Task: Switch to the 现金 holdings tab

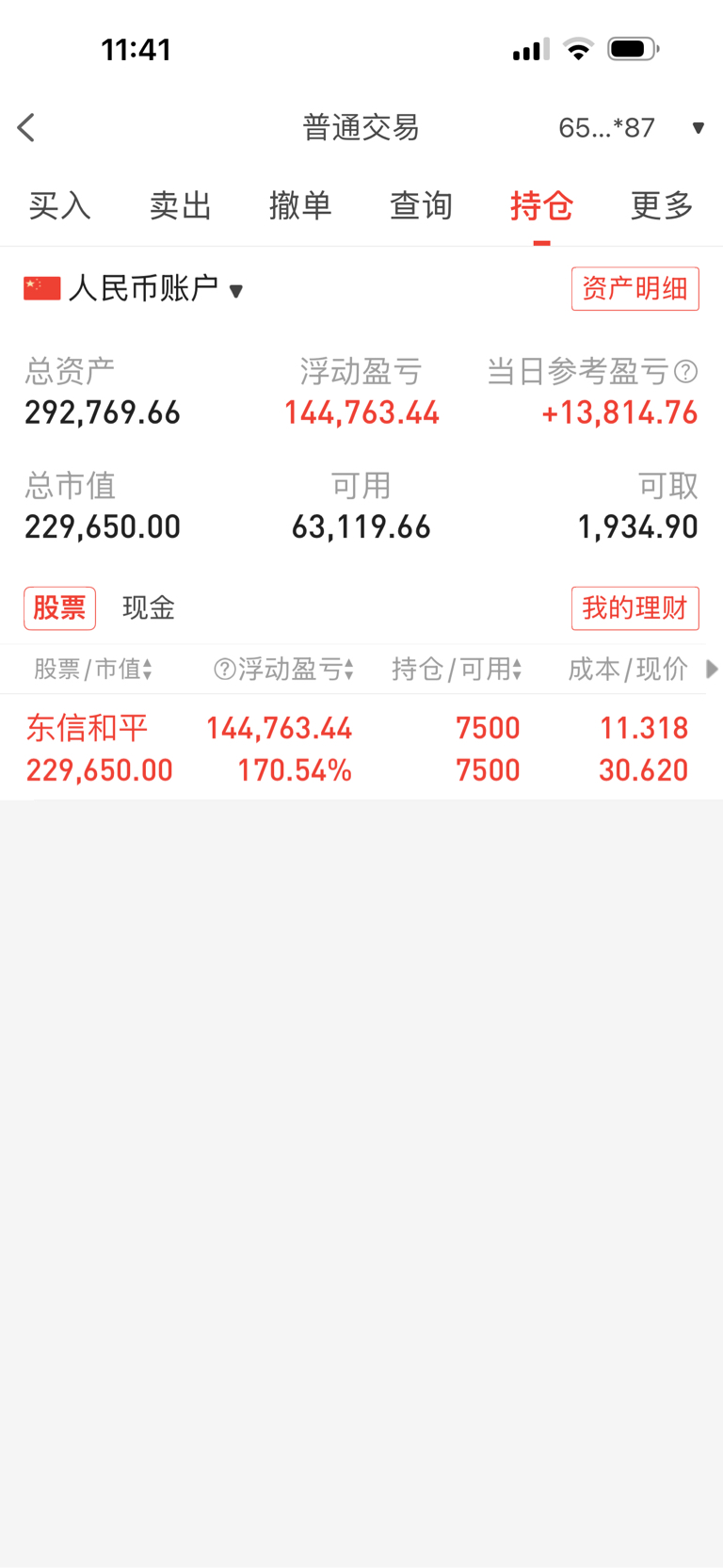Action: click(149, 608)
